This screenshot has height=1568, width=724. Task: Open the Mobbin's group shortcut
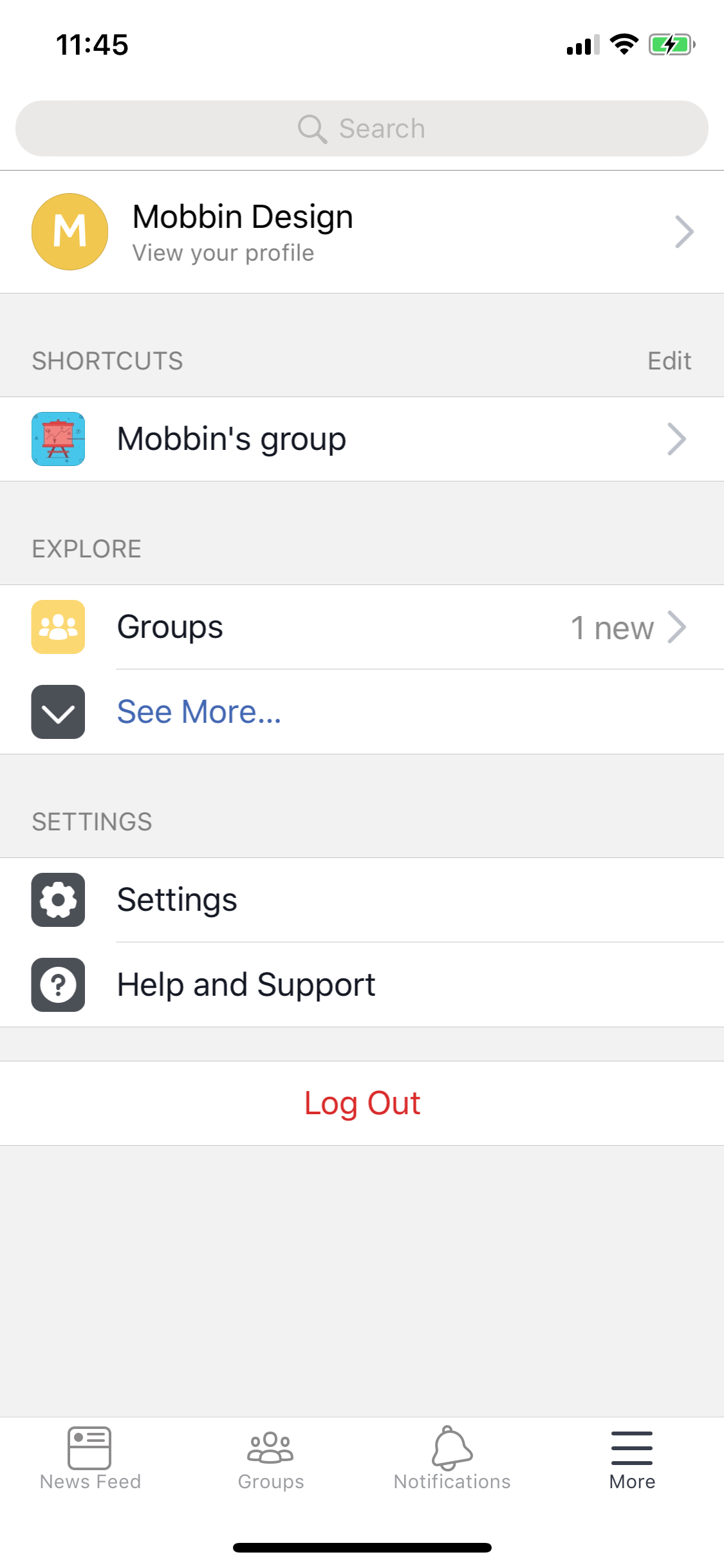[362, 439]
